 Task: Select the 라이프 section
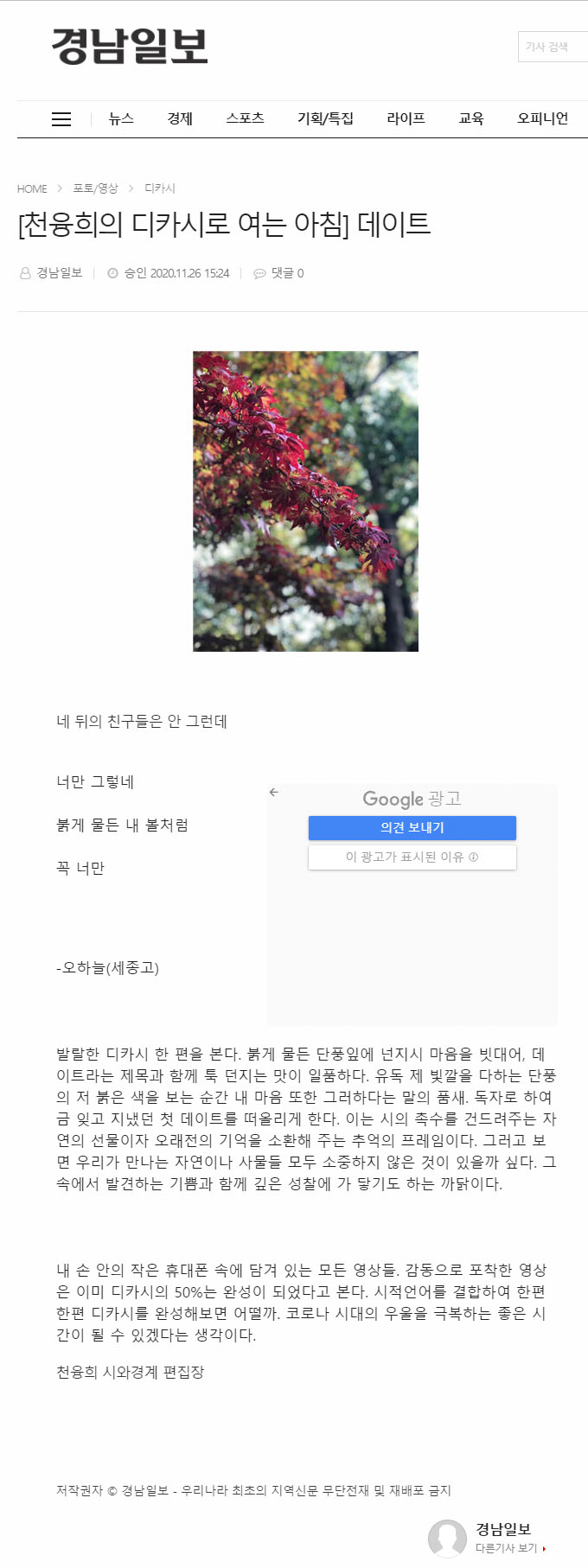tap(406, 118)
